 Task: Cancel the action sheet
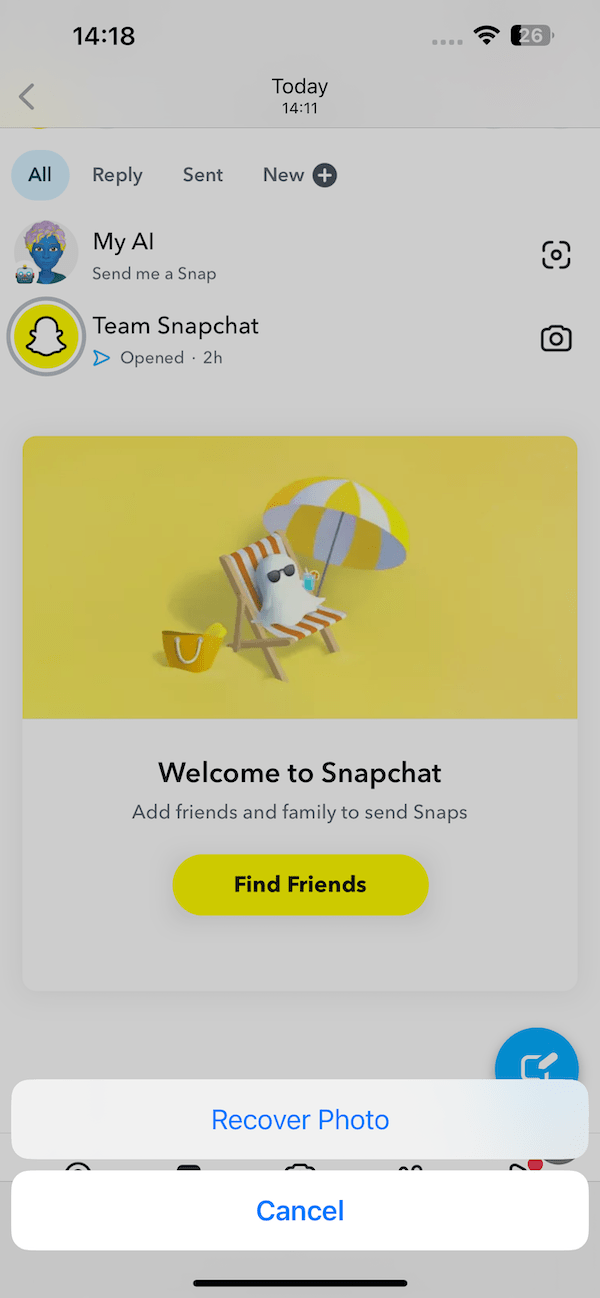[x=300, y=1211]
